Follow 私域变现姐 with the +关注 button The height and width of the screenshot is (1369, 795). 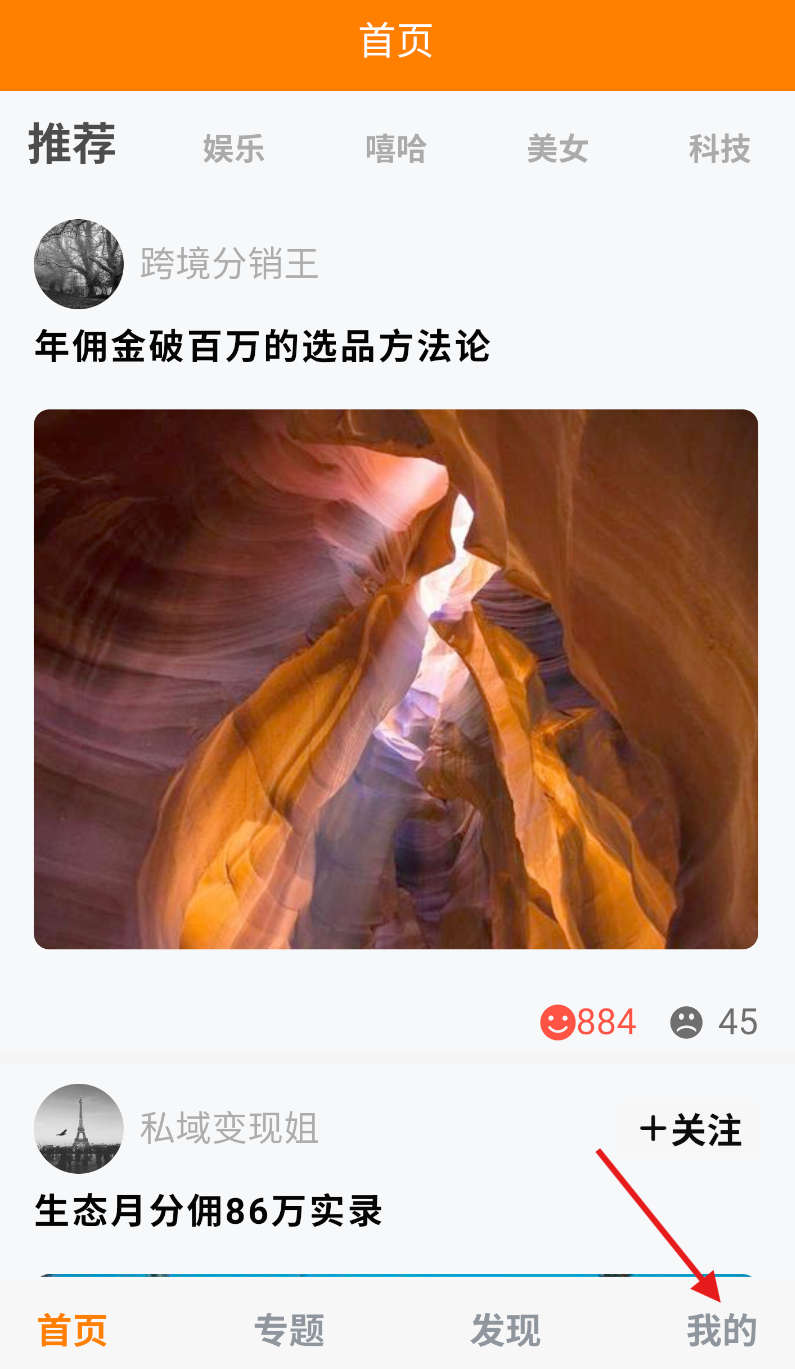pyautogui.click(x=690, y=1130)
